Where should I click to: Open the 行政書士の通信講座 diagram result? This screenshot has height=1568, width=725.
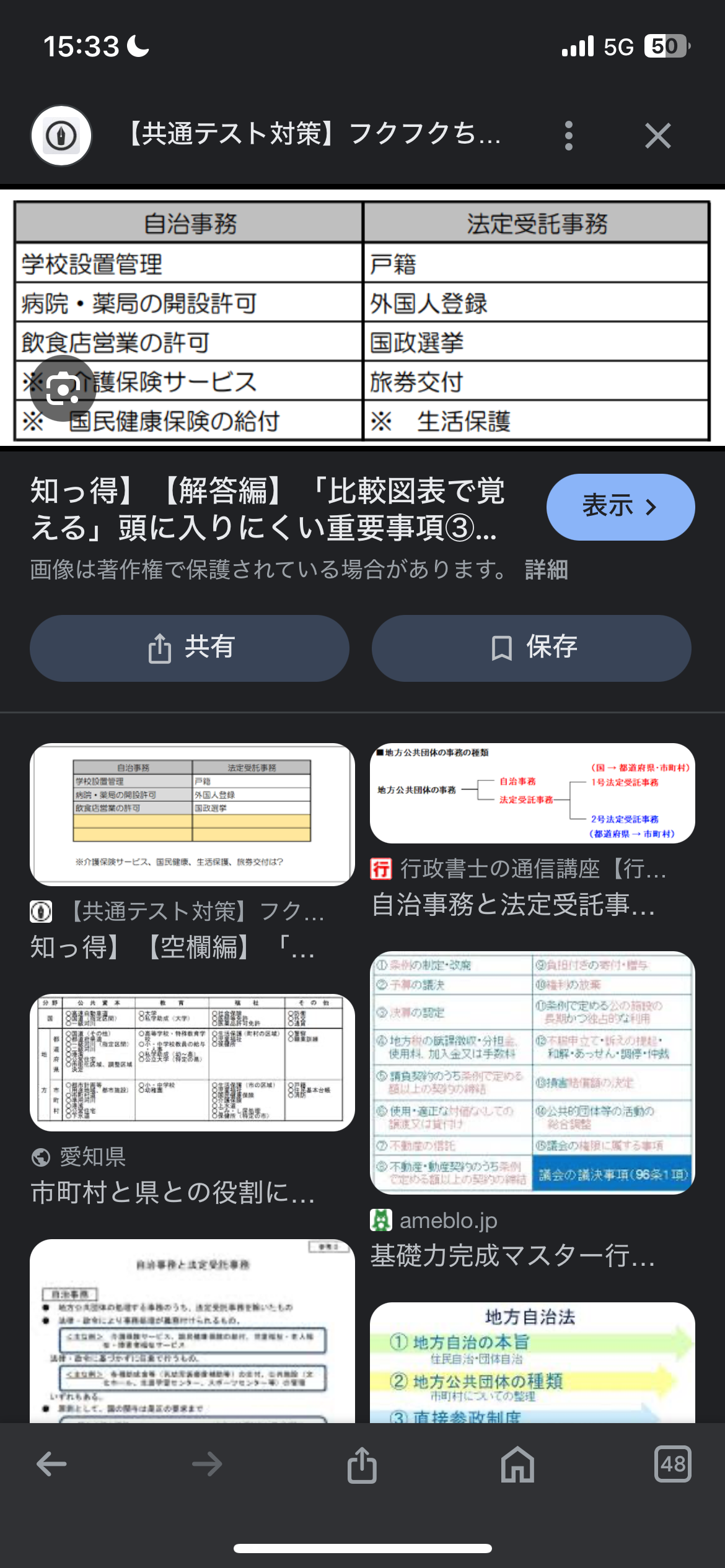(532, 793)
